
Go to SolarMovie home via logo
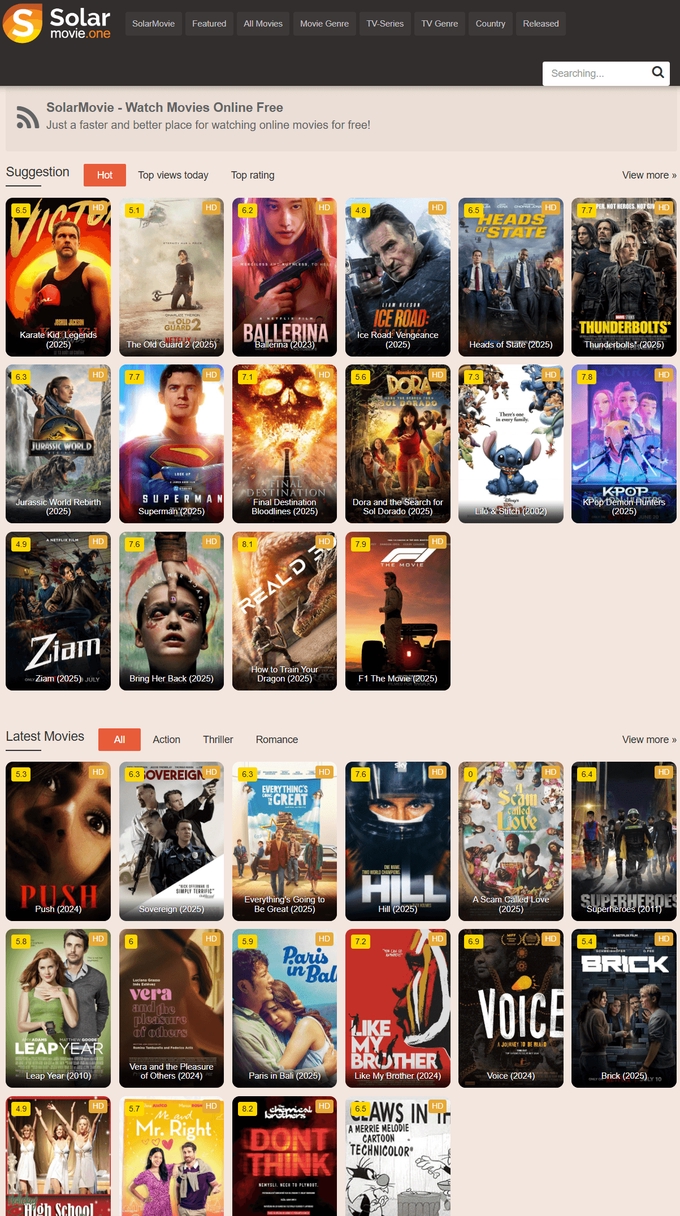pyautogui.click(x=57, y=22)
